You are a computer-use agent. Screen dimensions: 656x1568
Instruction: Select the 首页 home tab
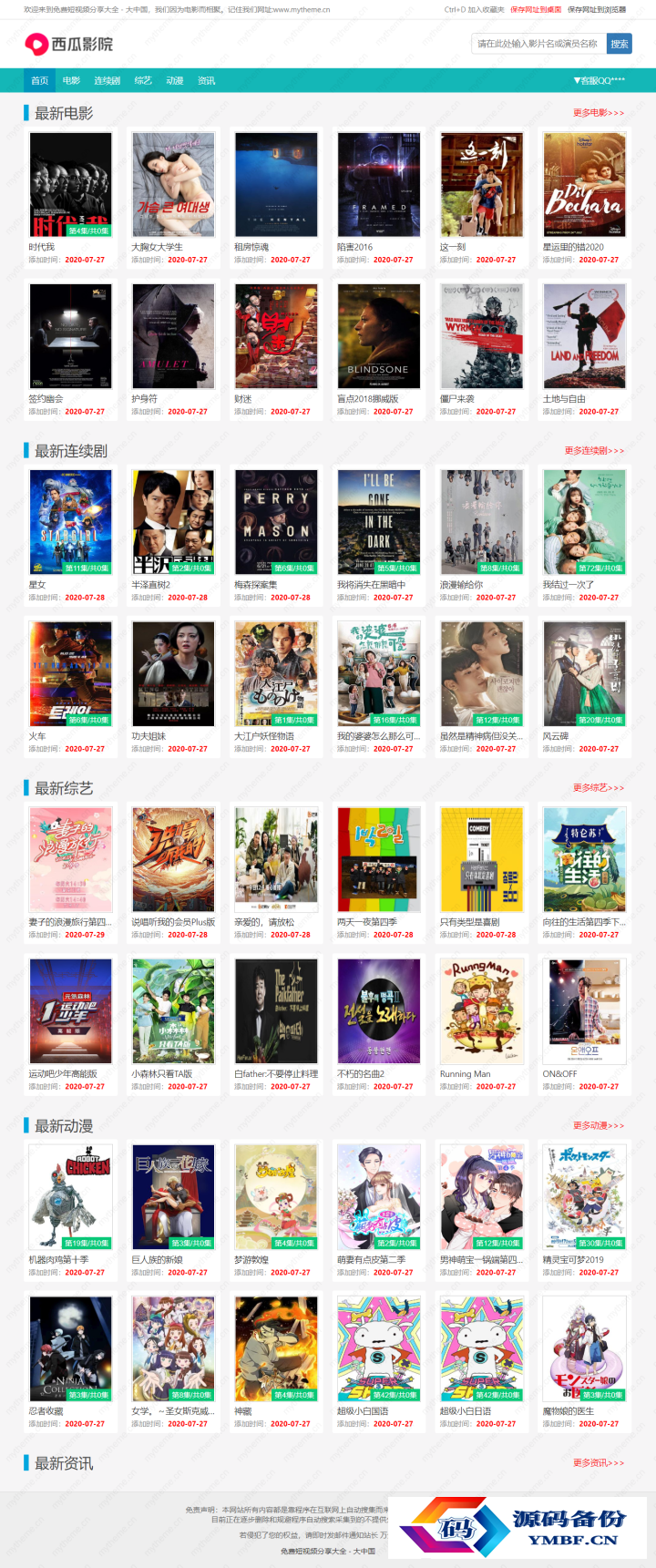pyautogui.click(x=39, y=81)
